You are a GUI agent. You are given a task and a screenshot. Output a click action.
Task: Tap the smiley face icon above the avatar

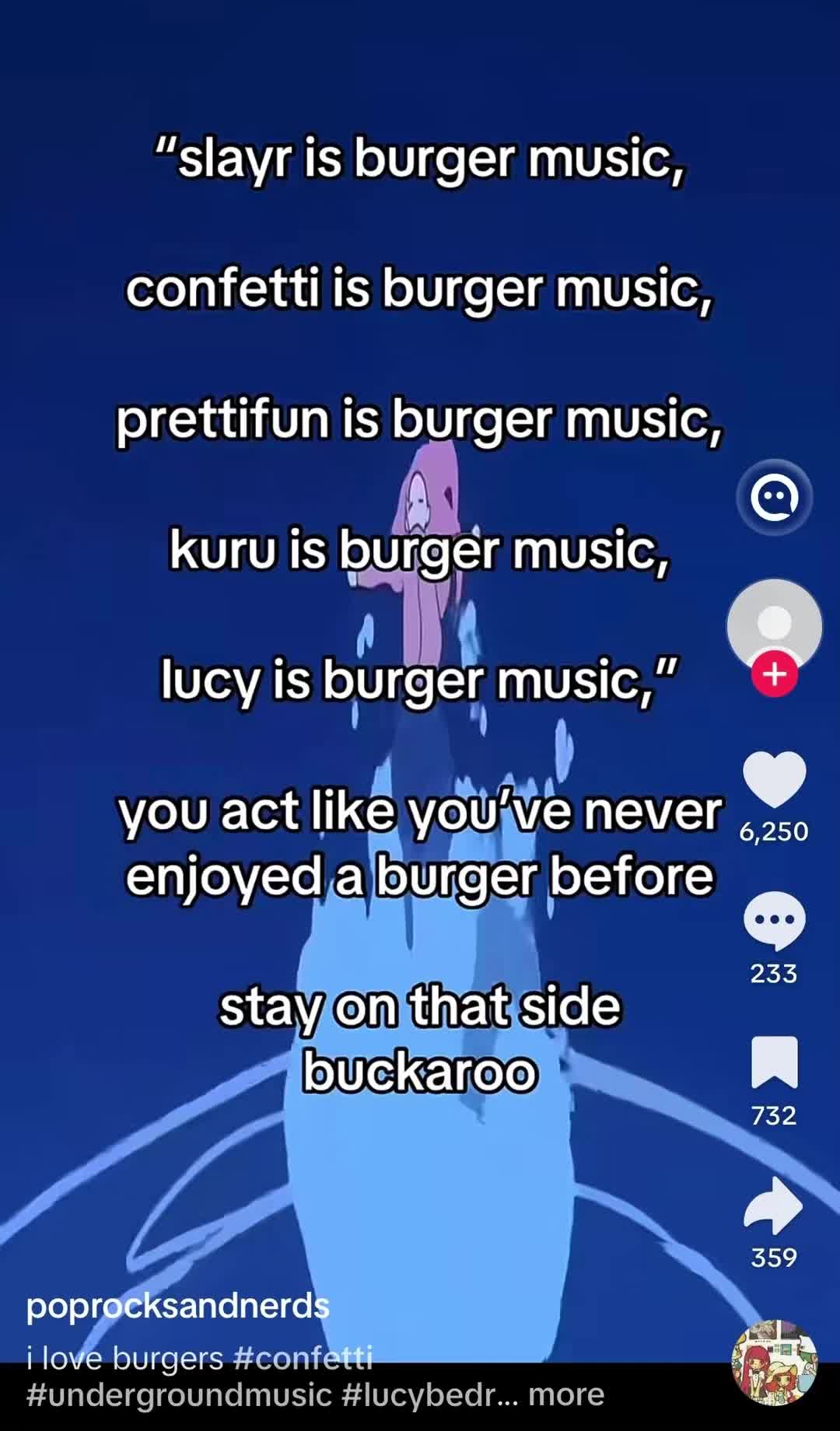tap(775, 497)
